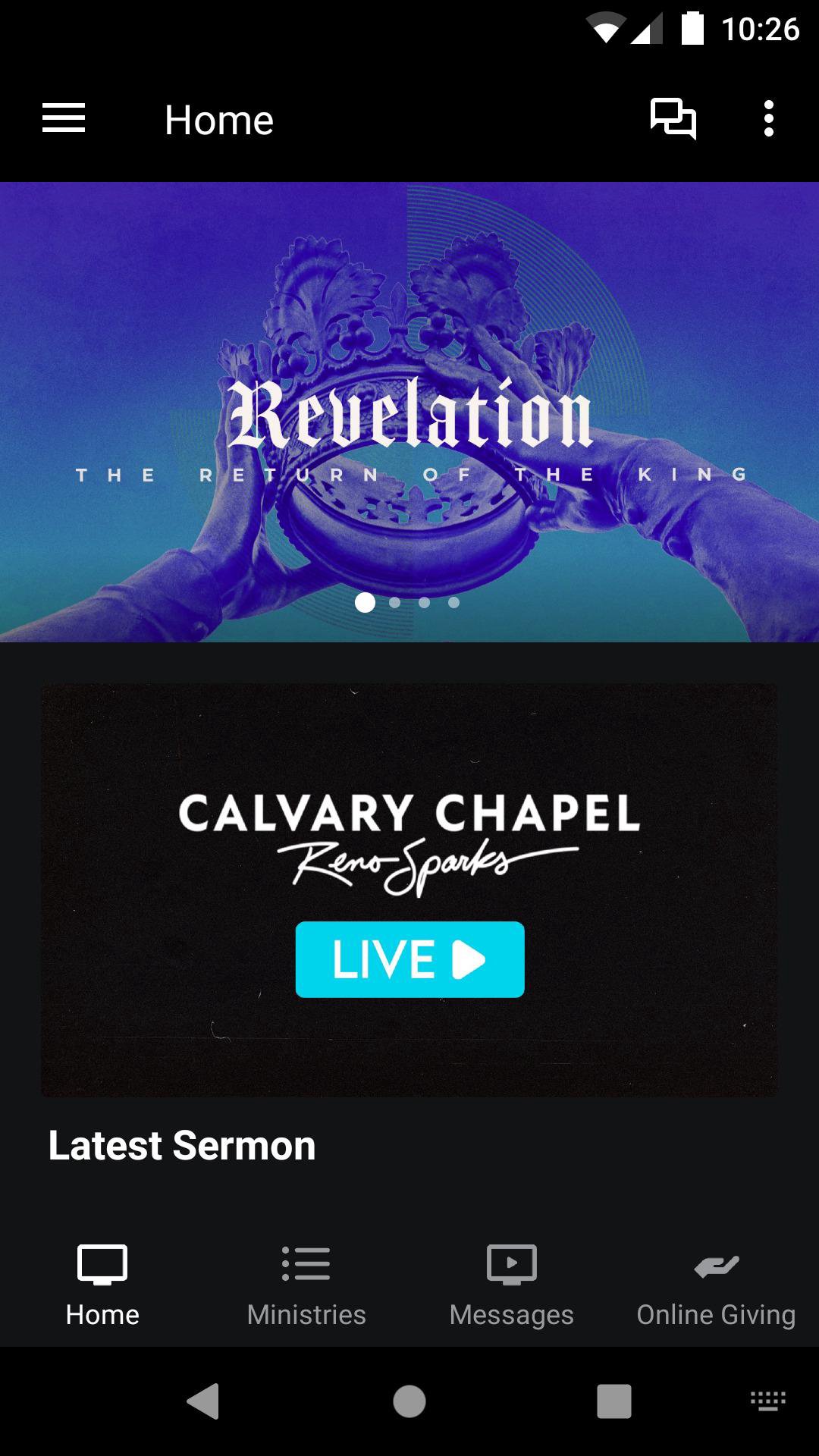Select the Home tab

click(102, 1286)
